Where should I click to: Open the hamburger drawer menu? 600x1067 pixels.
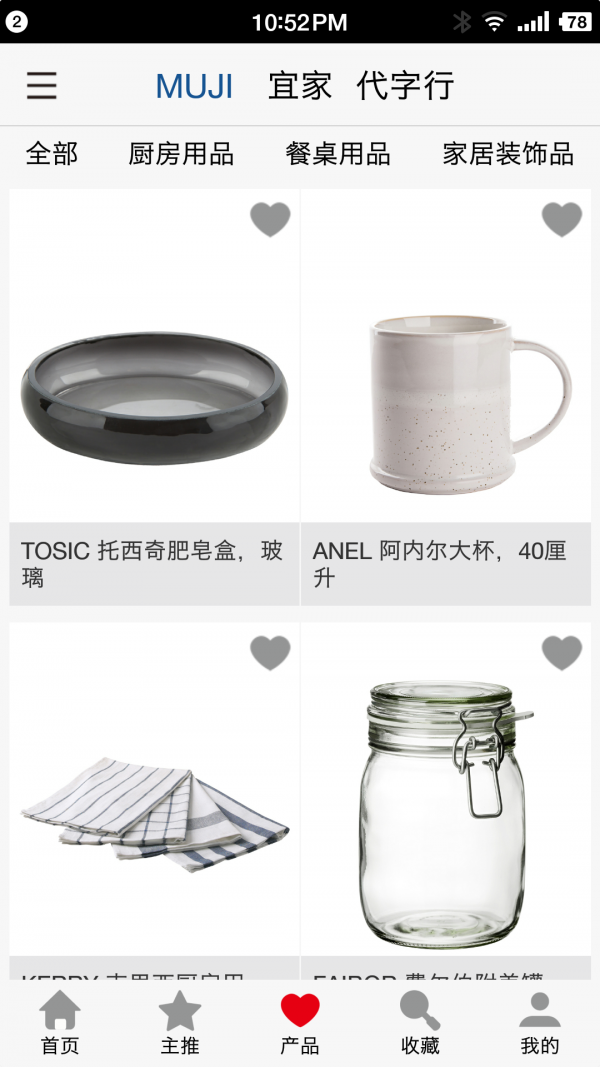coord(41,85)
